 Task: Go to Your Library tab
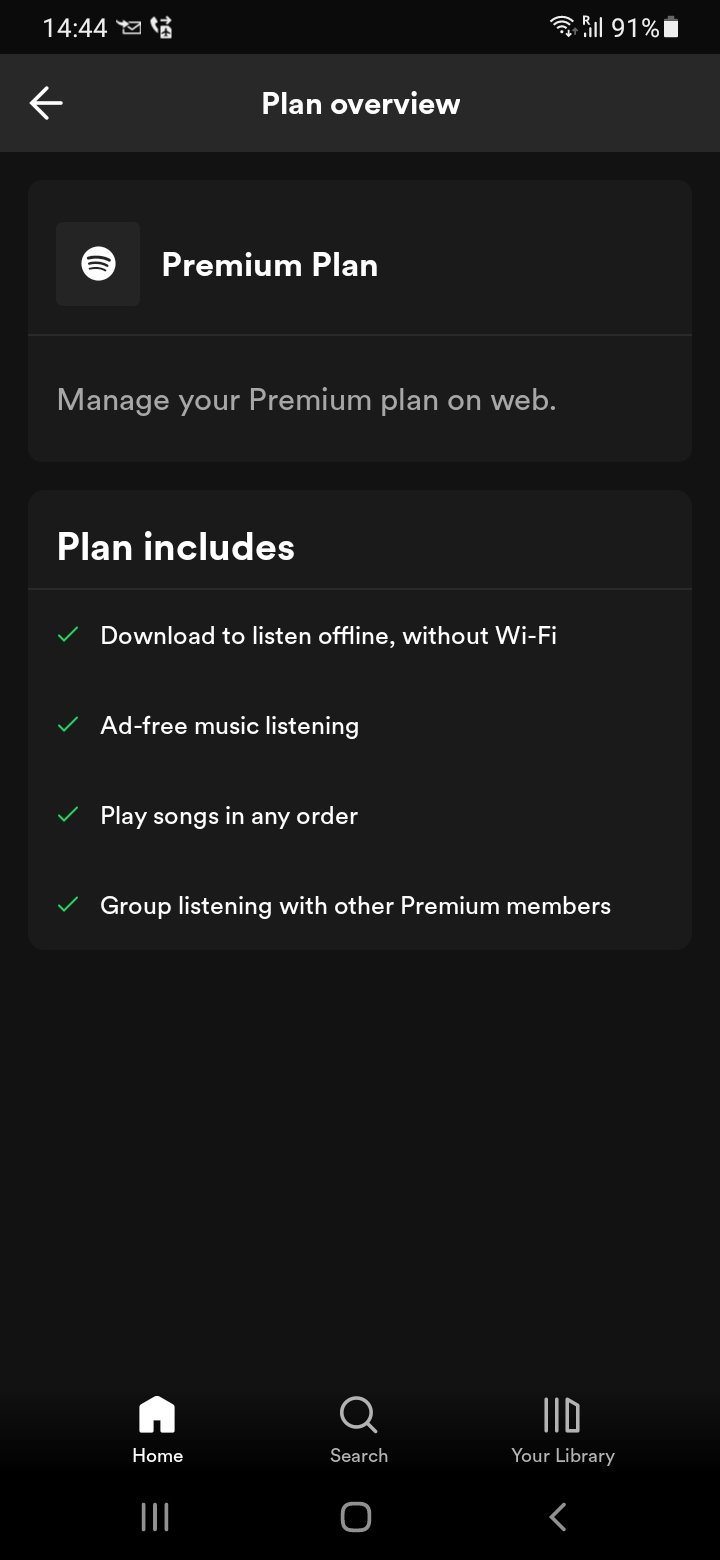pos(562,1429)
